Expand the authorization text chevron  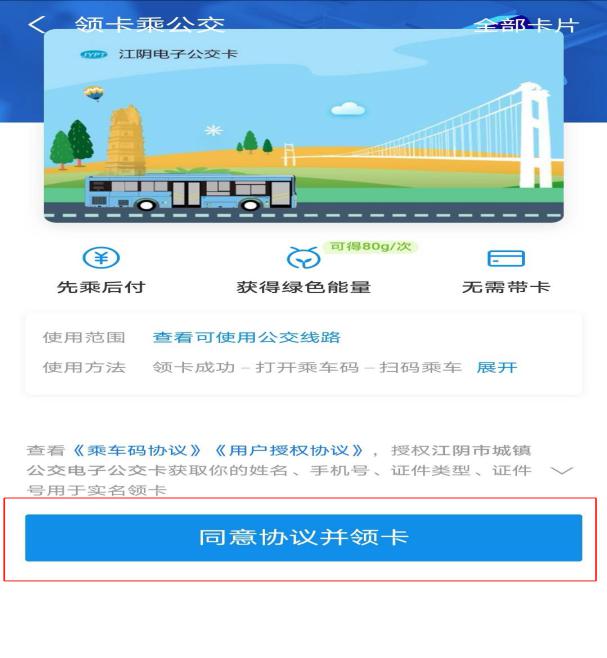pyautogui.click(x=562, y=470)
